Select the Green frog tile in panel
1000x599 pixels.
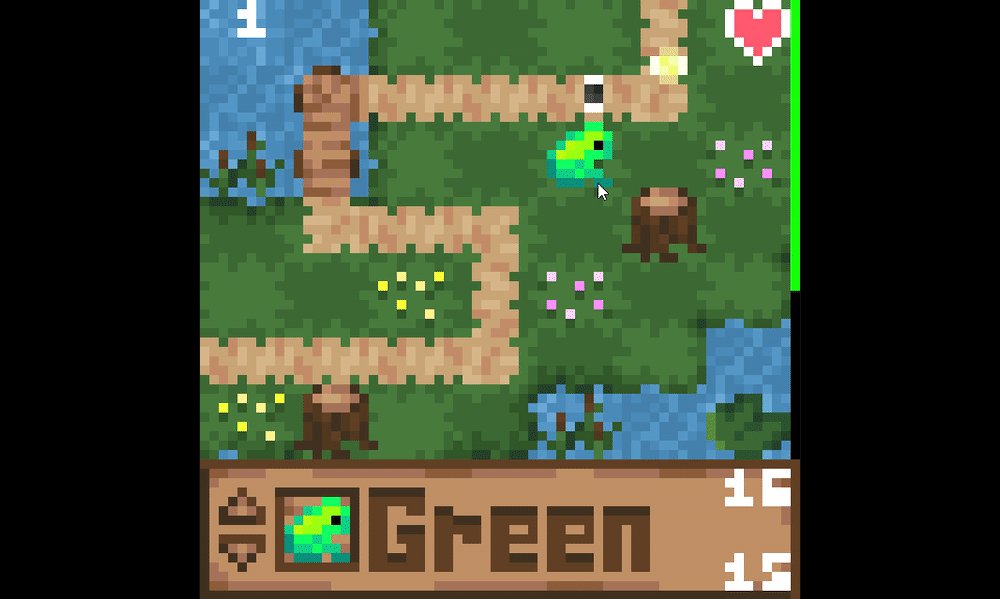coord(317,529)
